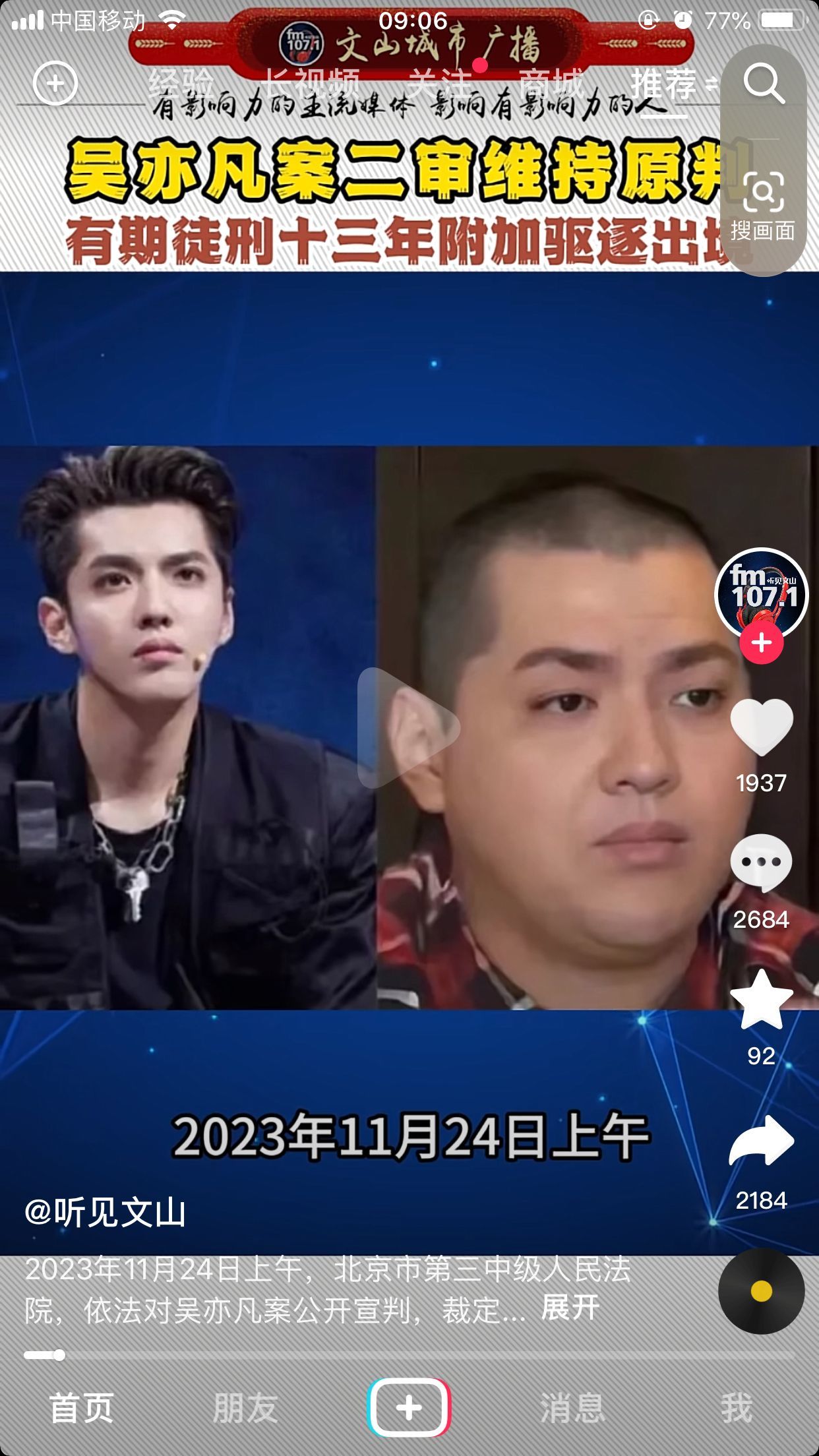
Task: Go to the 消息 tab
Action: click(572, 1409)
